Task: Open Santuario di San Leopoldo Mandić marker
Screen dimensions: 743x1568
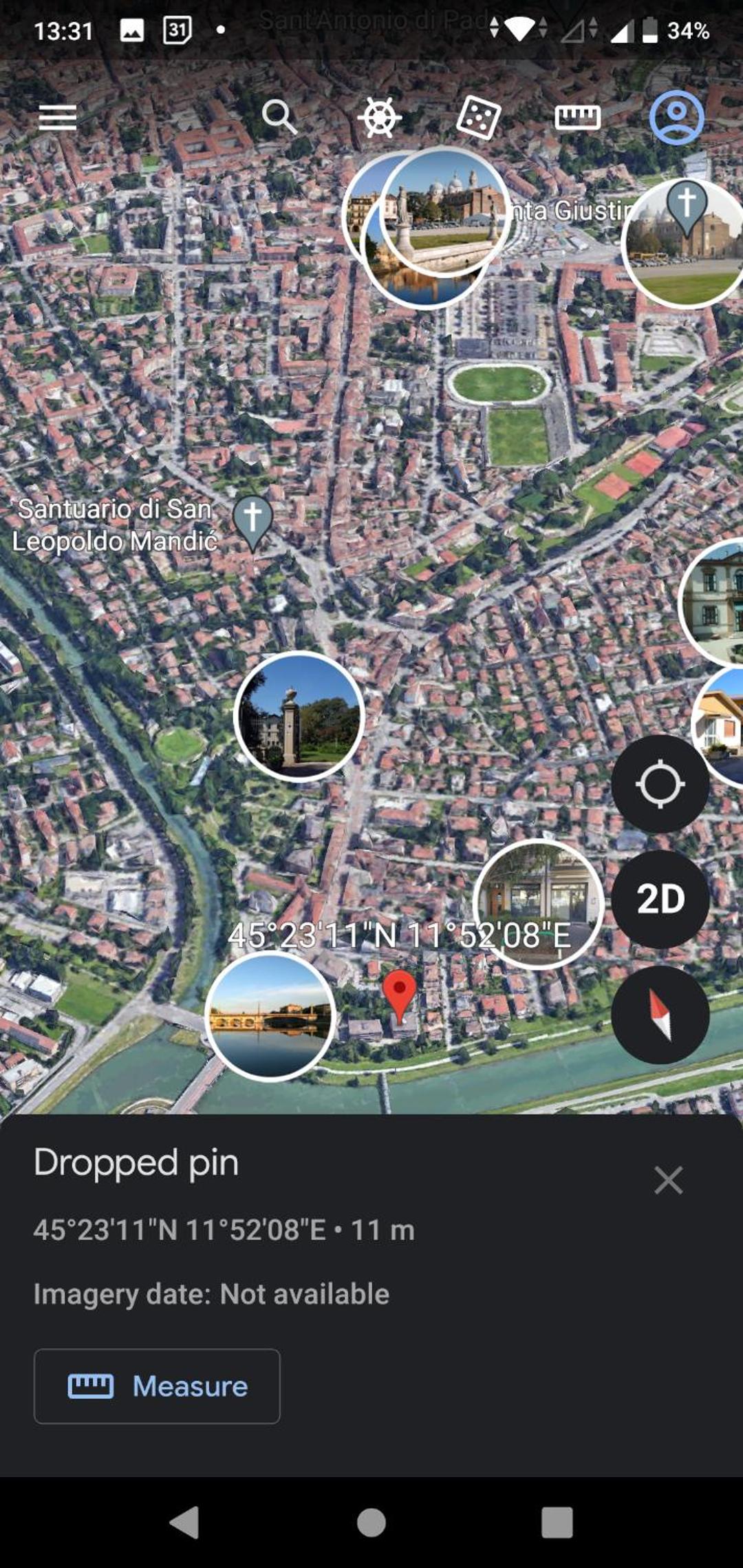Action: tap(252, 522)
